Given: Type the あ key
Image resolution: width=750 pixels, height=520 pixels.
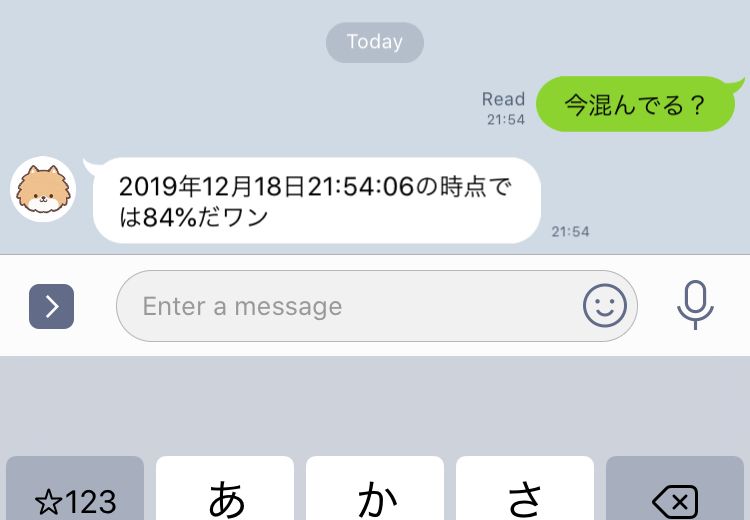Looking at the screenshot, I should pyautogui.click(x=225, y=494).
